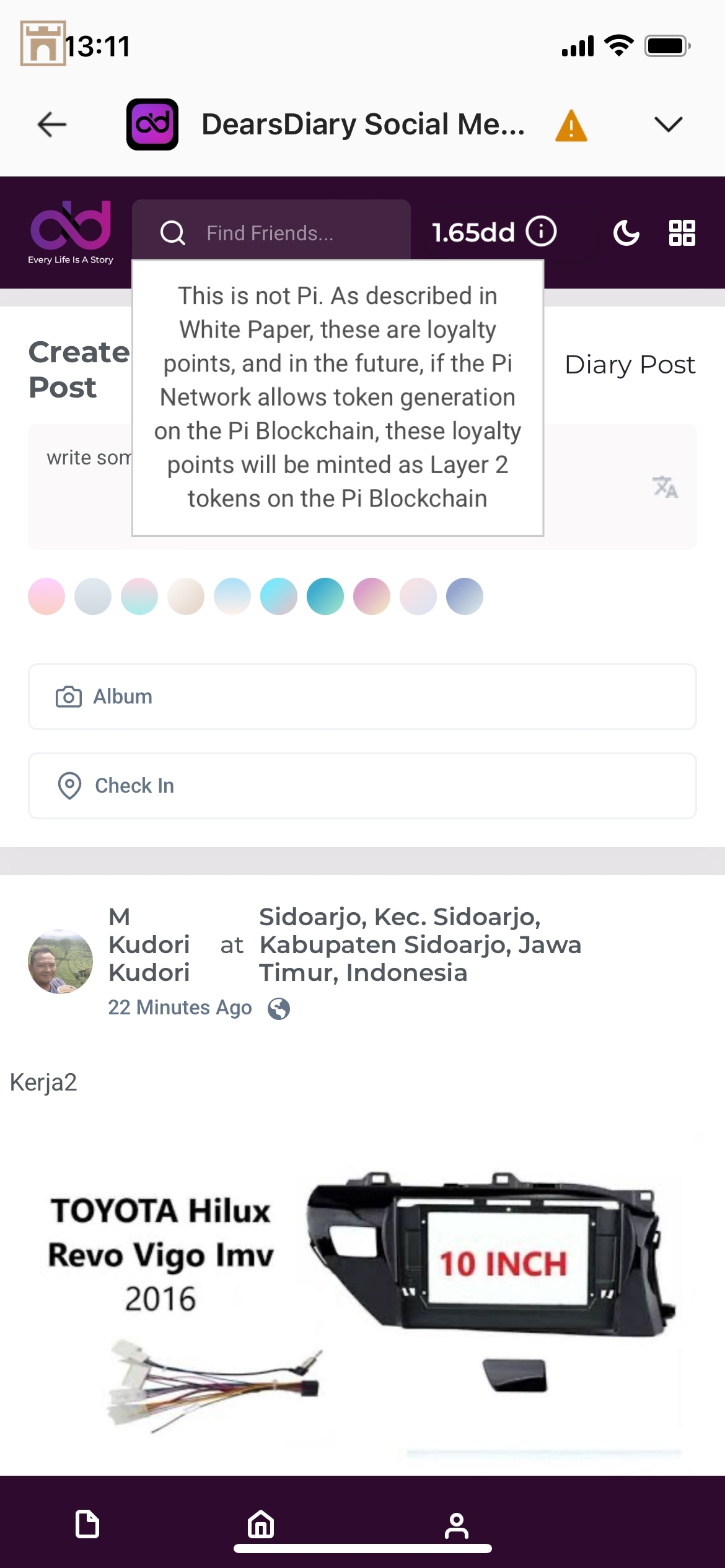
Task: Open M Kudori Kudori's profile picture
Action: [60, 961]
